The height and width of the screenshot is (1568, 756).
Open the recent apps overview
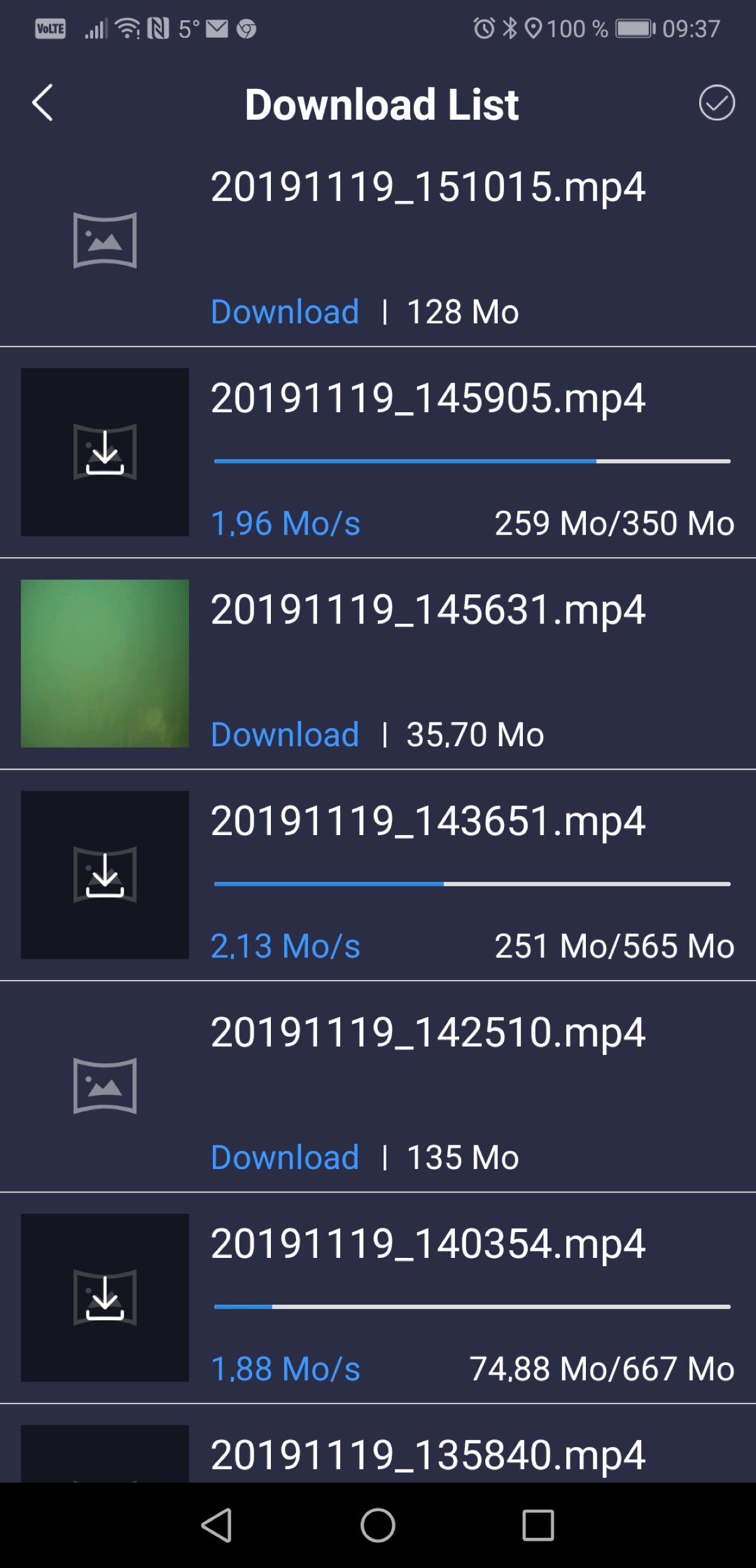[538, 1526]
